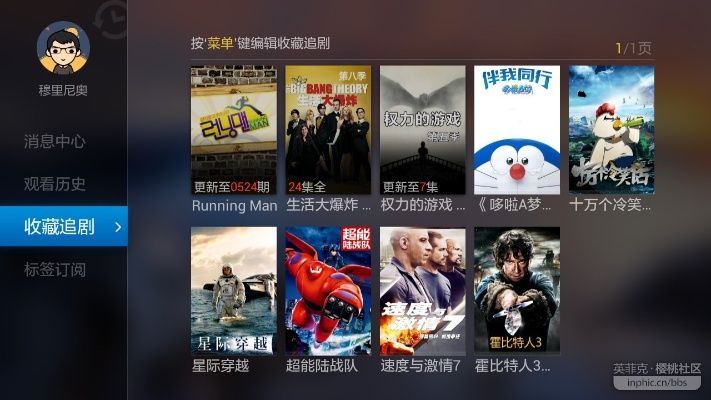Open the 消息中心 menu item
The width and height of the screenshot is (711, 400).
(x=55, y=142)
